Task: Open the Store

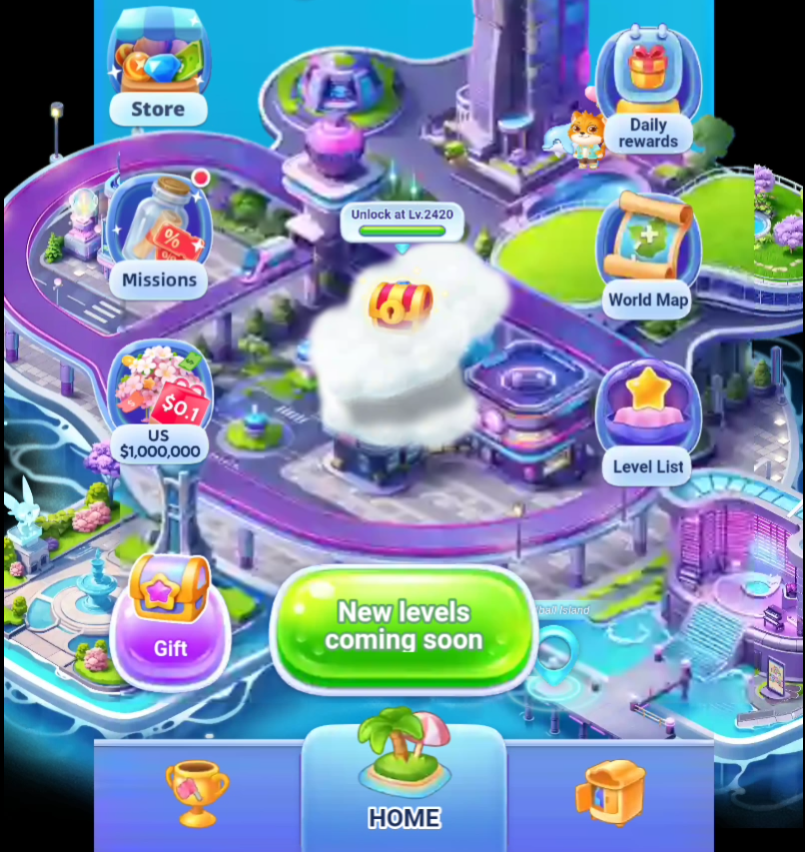Action: pyautogui.click(x=158, y=66)
